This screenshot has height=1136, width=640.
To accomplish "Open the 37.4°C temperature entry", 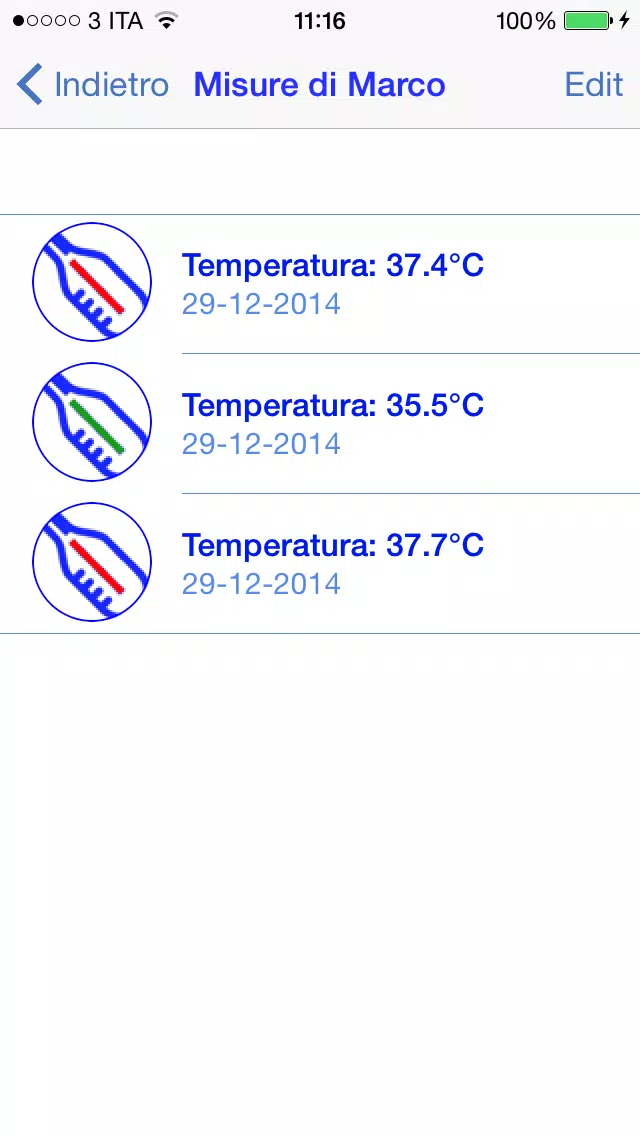I will (x=320, y=284).
